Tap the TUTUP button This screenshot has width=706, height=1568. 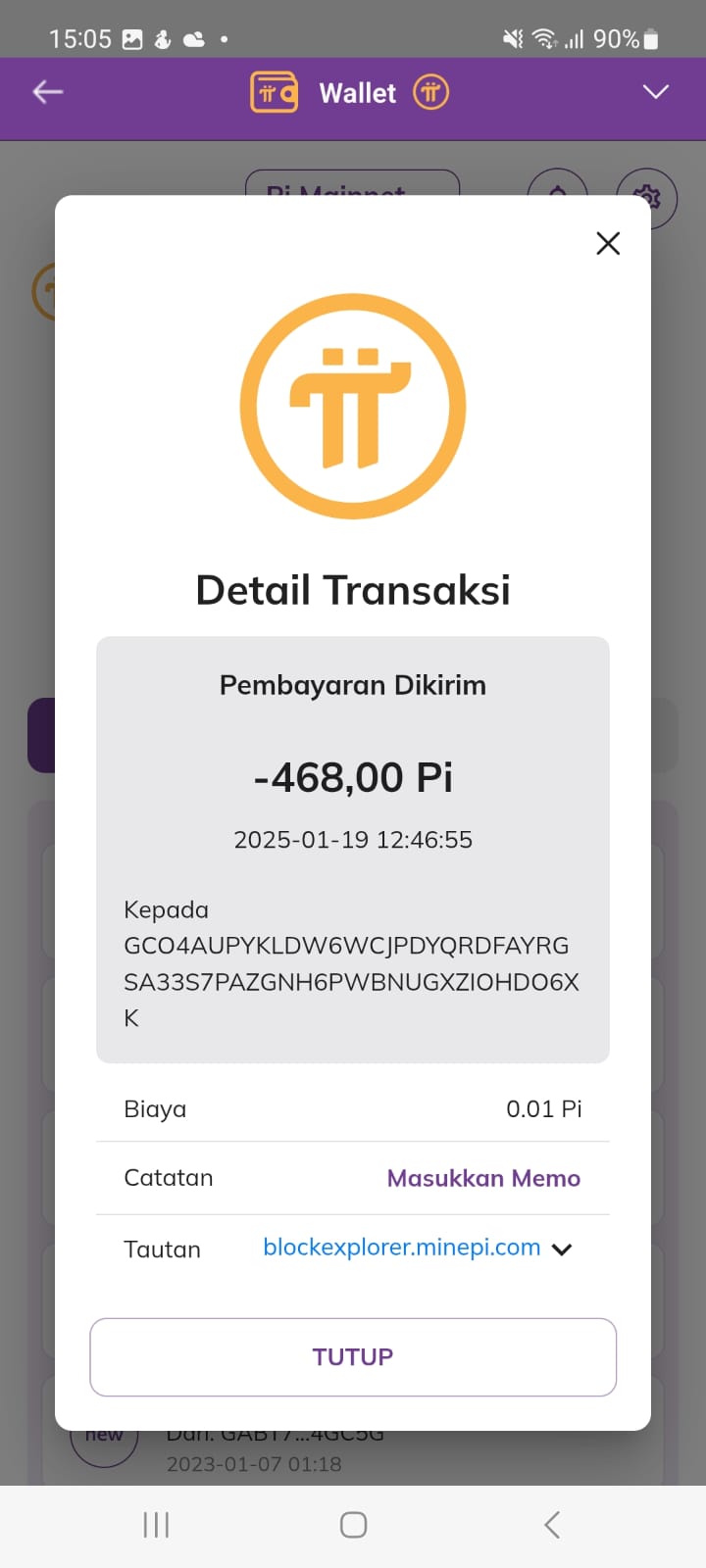(x=353, y=1357)
